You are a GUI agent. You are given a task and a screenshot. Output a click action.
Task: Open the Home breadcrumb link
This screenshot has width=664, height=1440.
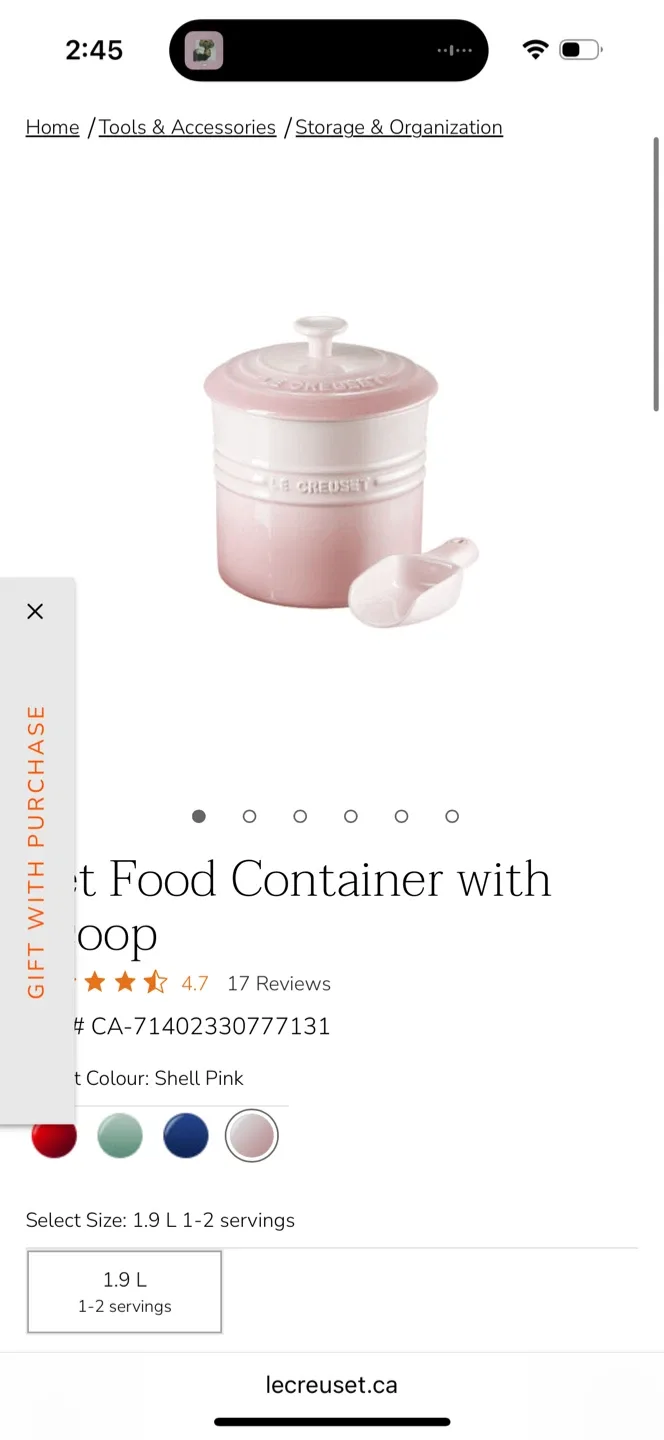[52, 127]
